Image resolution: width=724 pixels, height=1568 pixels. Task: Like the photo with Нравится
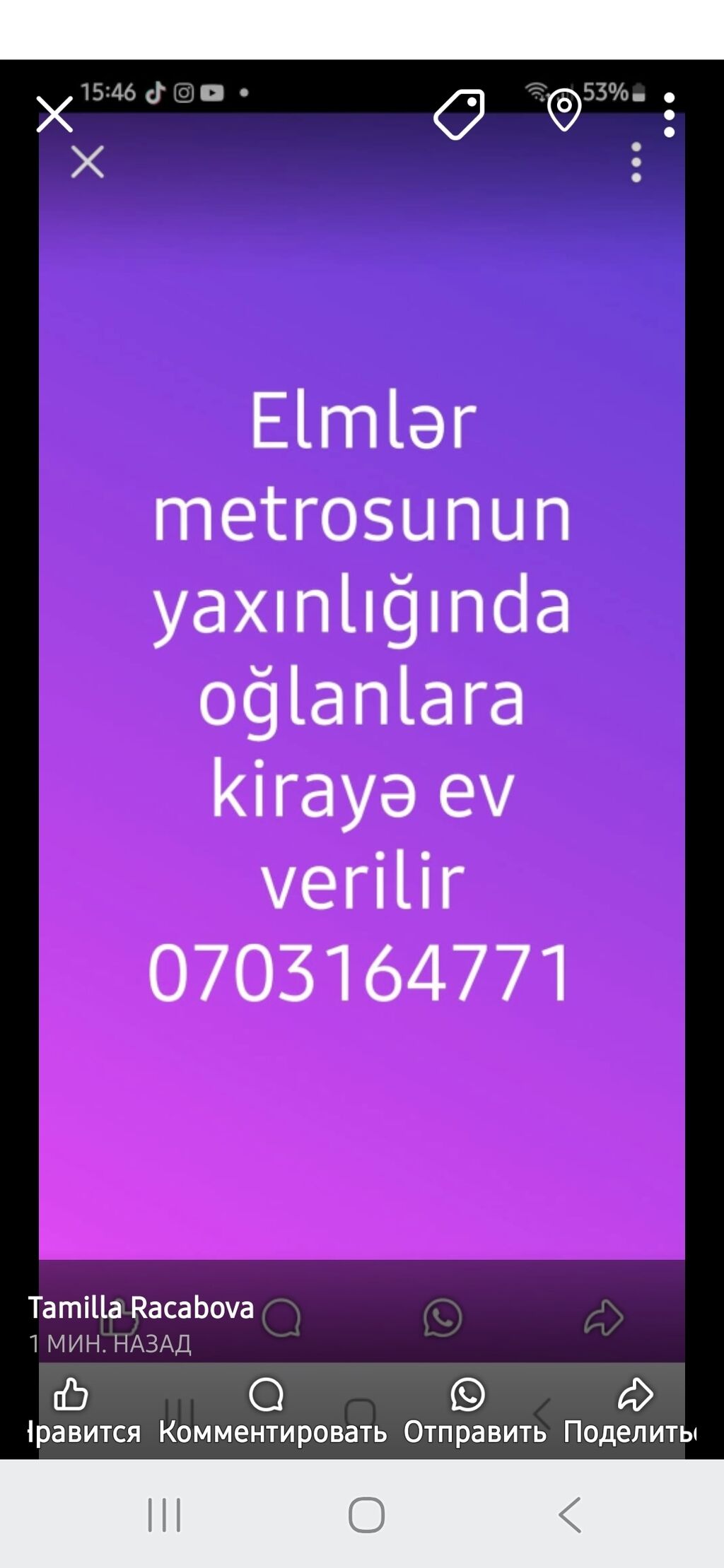click(x=82, y=1411)
